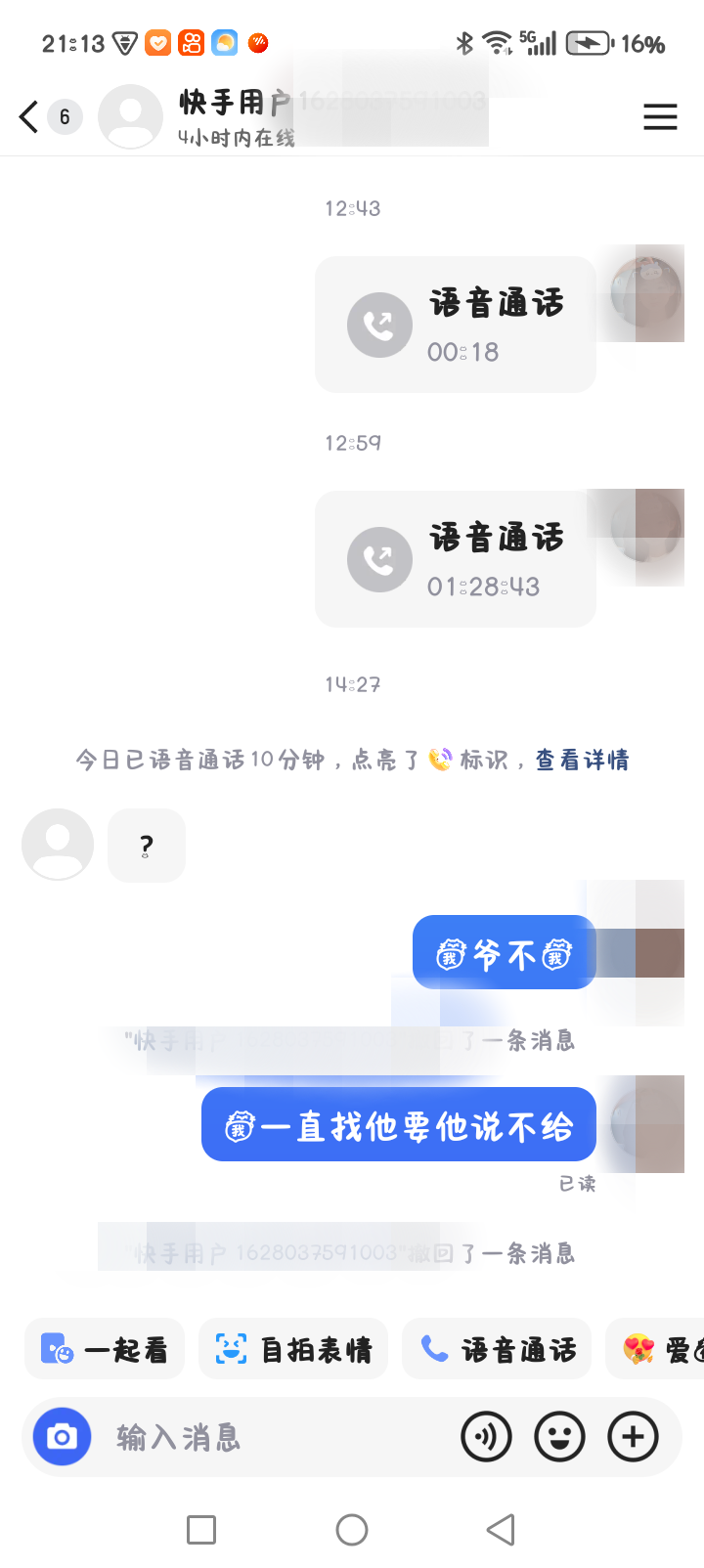Open the camera button by the input
This screenshot has height=1568, width=704.
click(63, 1437)
